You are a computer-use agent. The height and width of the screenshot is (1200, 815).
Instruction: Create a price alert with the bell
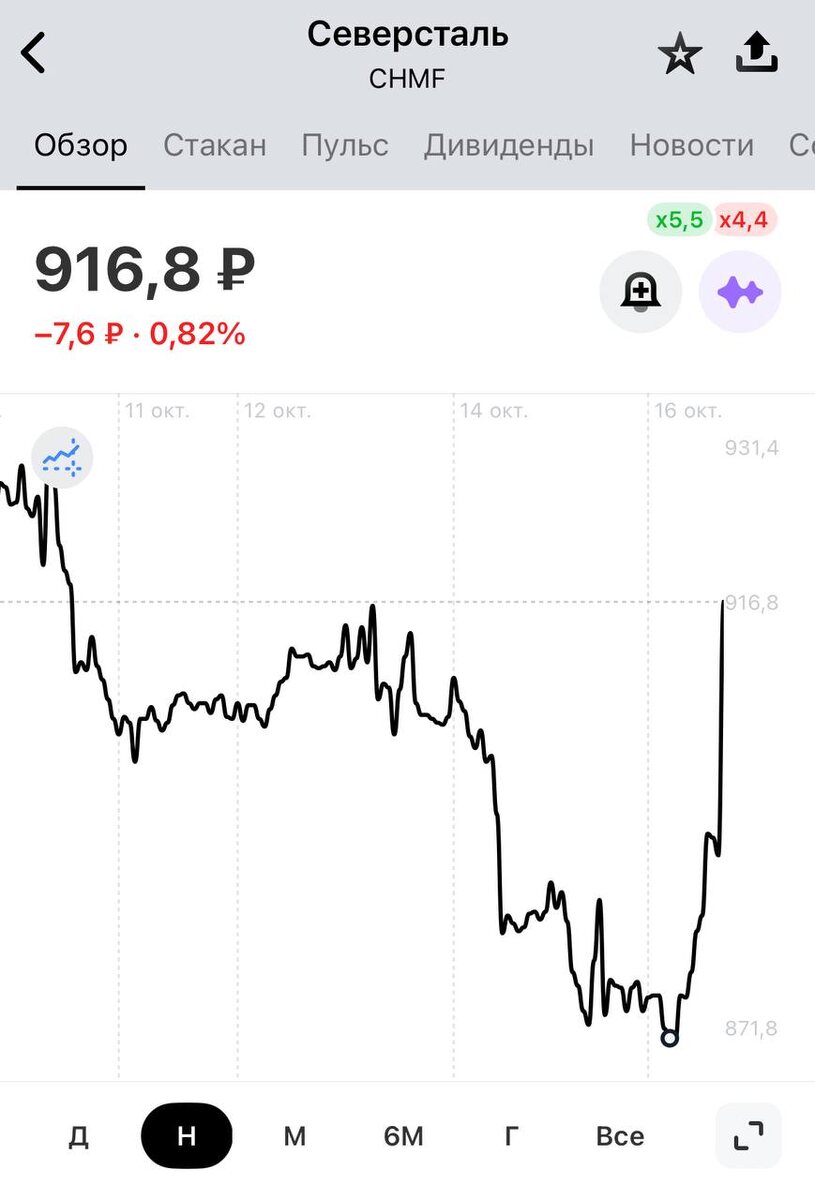pyautogui.click(x=640, y=292)
